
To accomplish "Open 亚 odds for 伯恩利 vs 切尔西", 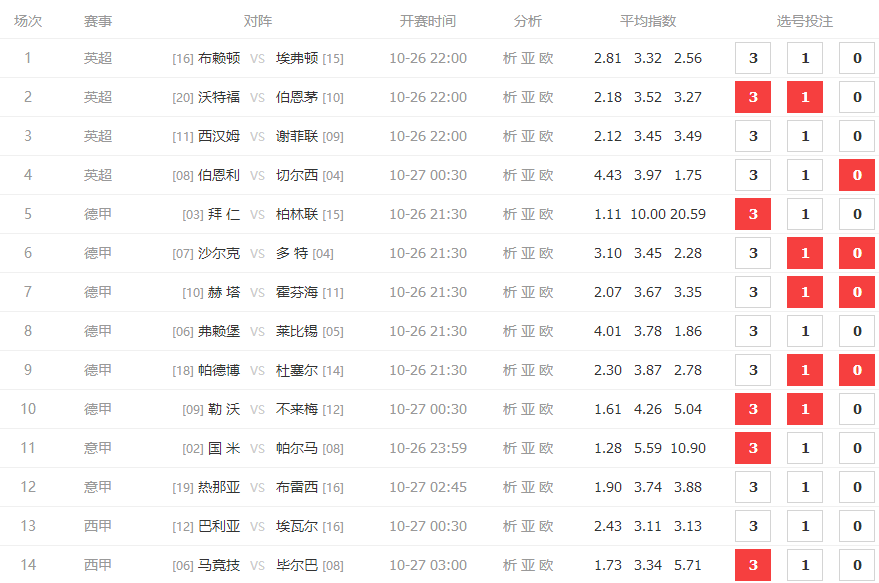I will [x=528, y=175].
